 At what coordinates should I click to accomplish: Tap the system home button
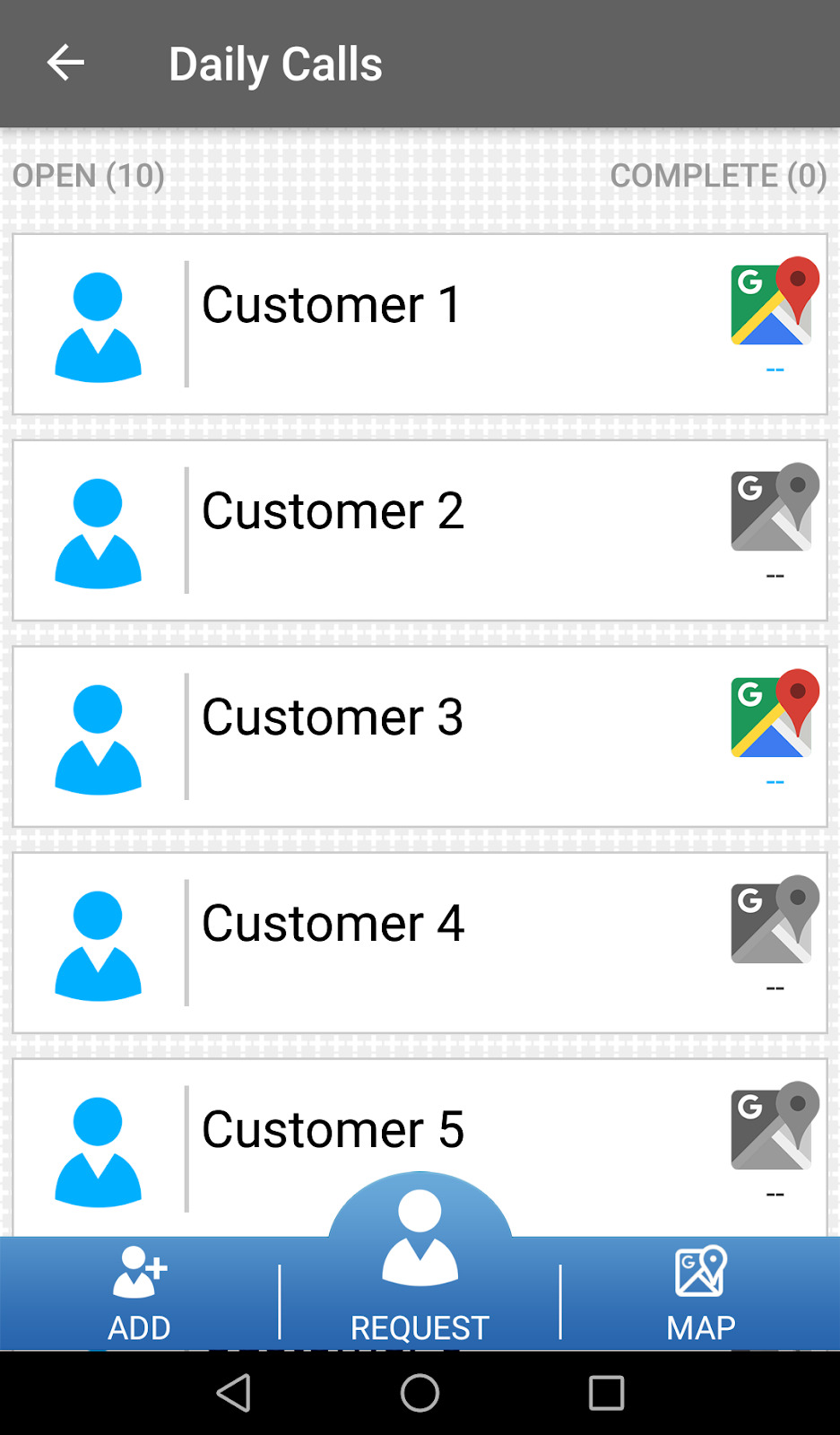(x=420, y=1393)
